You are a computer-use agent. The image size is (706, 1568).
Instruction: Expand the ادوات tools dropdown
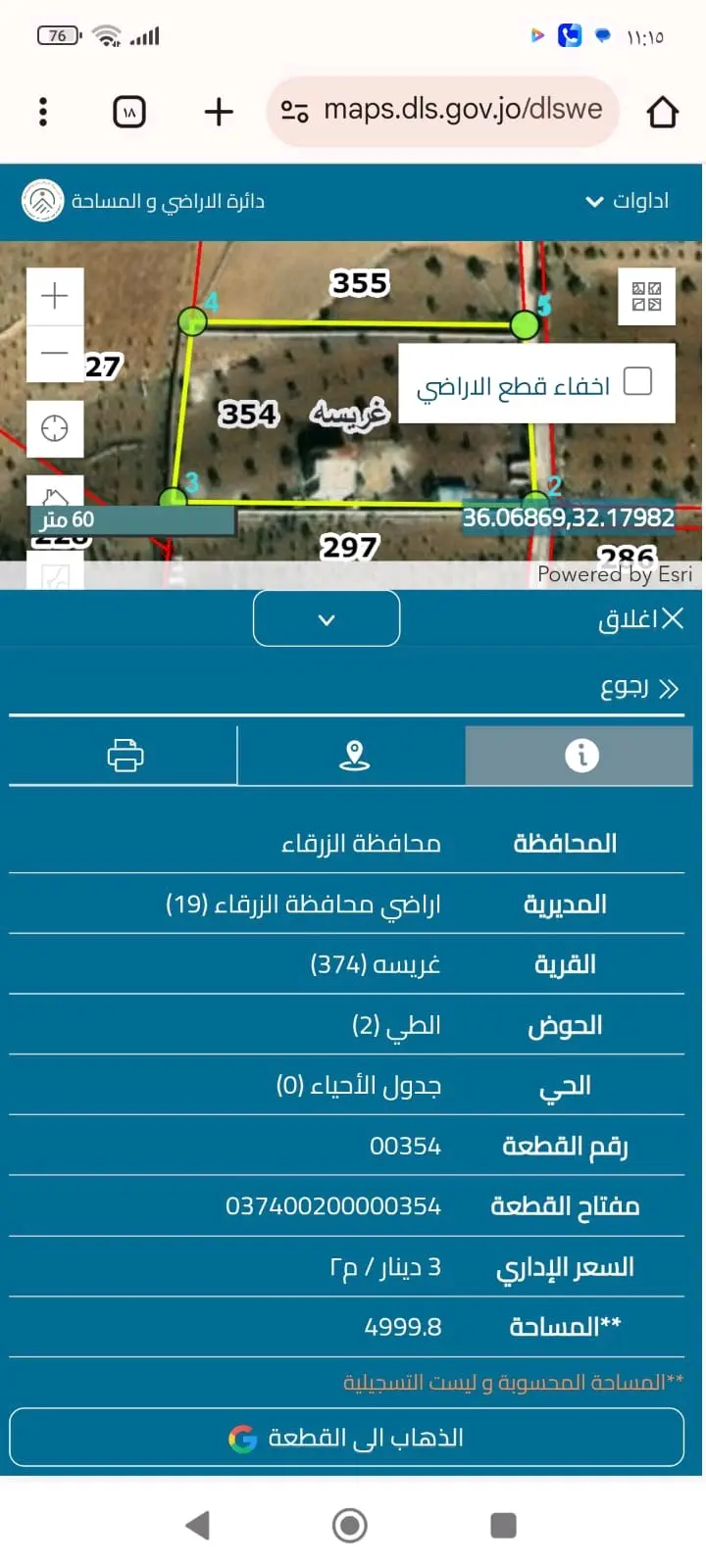(627, 201)
